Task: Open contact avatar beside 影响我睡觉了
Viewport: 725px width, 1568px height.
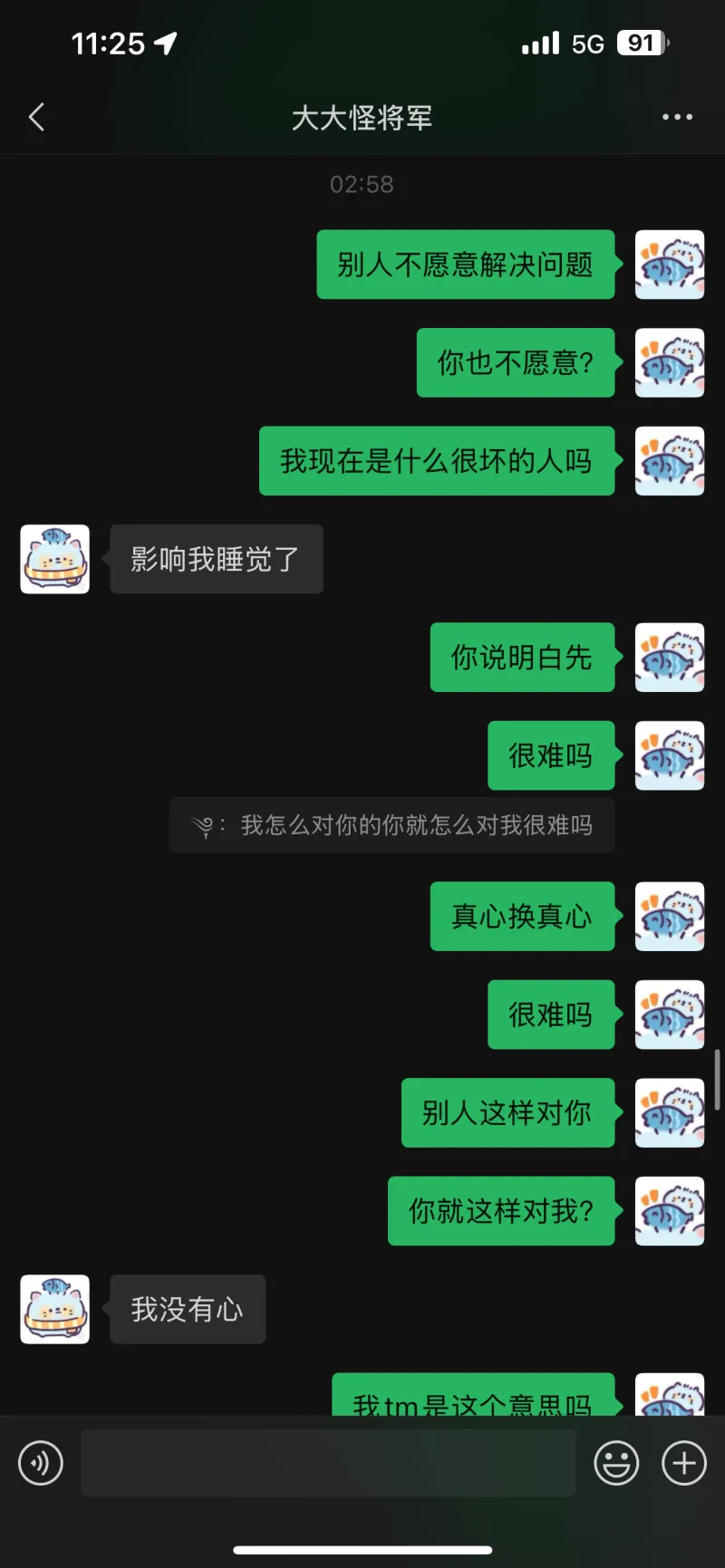Action: coord(55,559)
